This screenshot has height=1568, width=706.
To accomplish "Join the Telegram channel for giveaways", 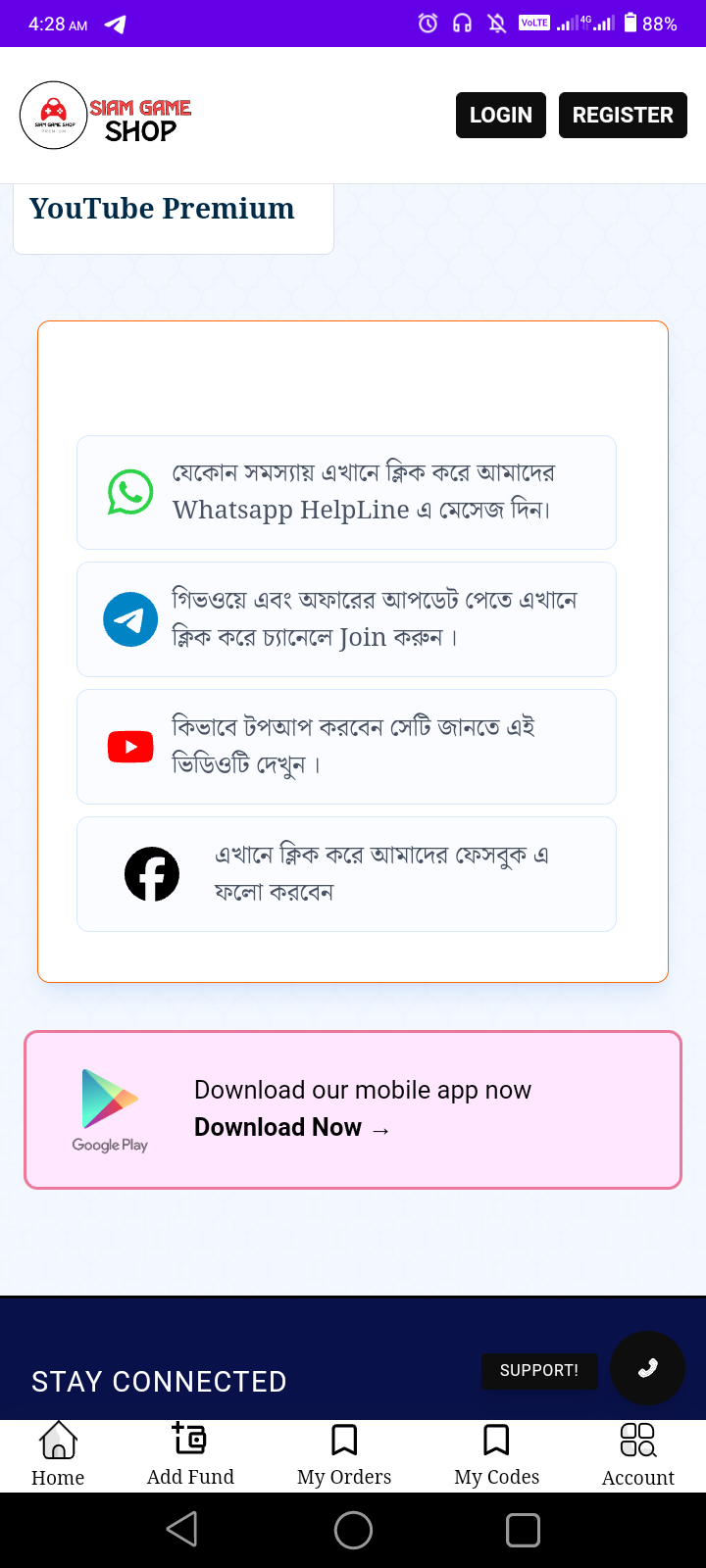I will click(346, 619).
